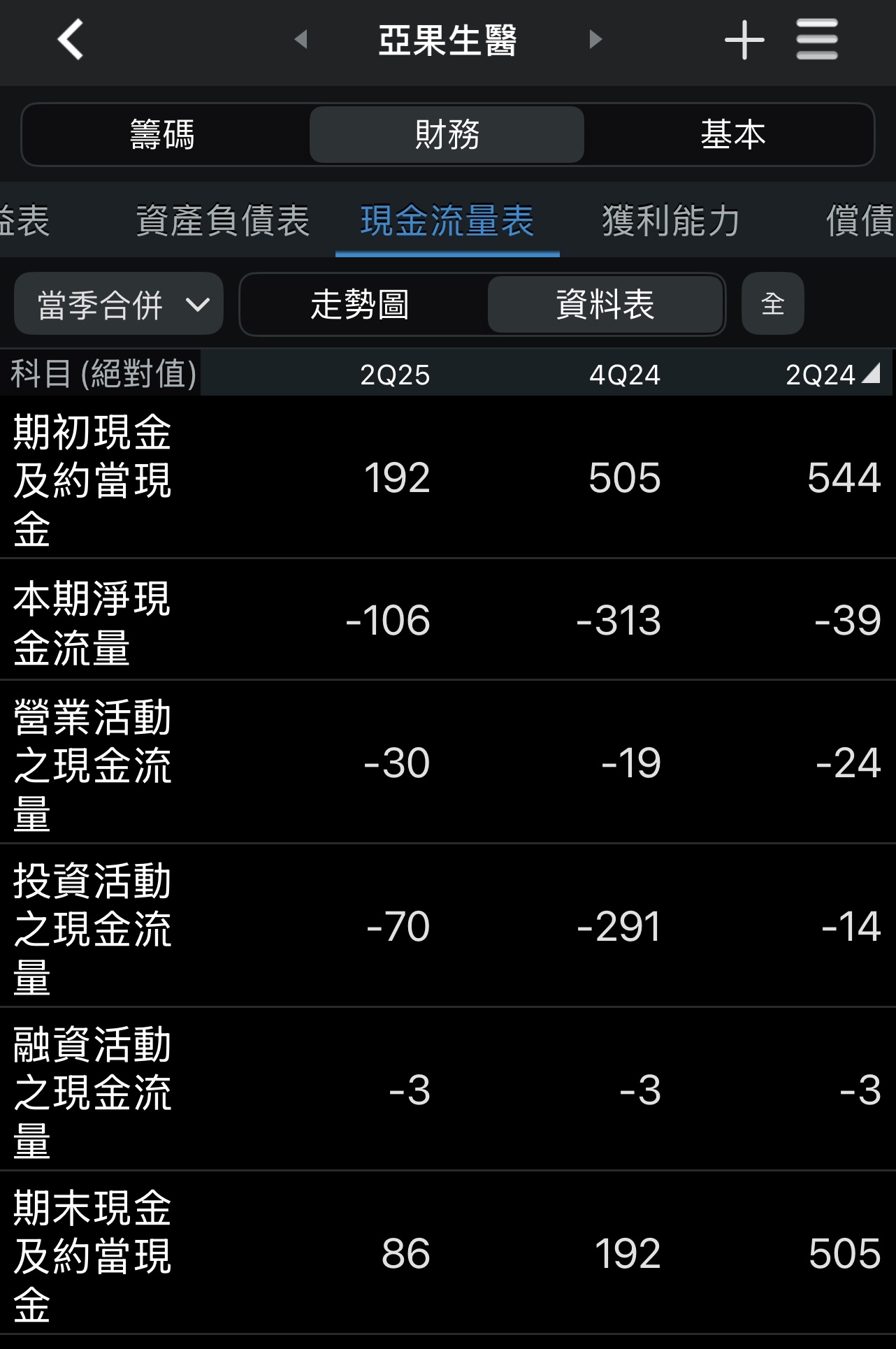Switch to the 基本 tab
The image size is (896, 1349).
(x=732, y=134)
